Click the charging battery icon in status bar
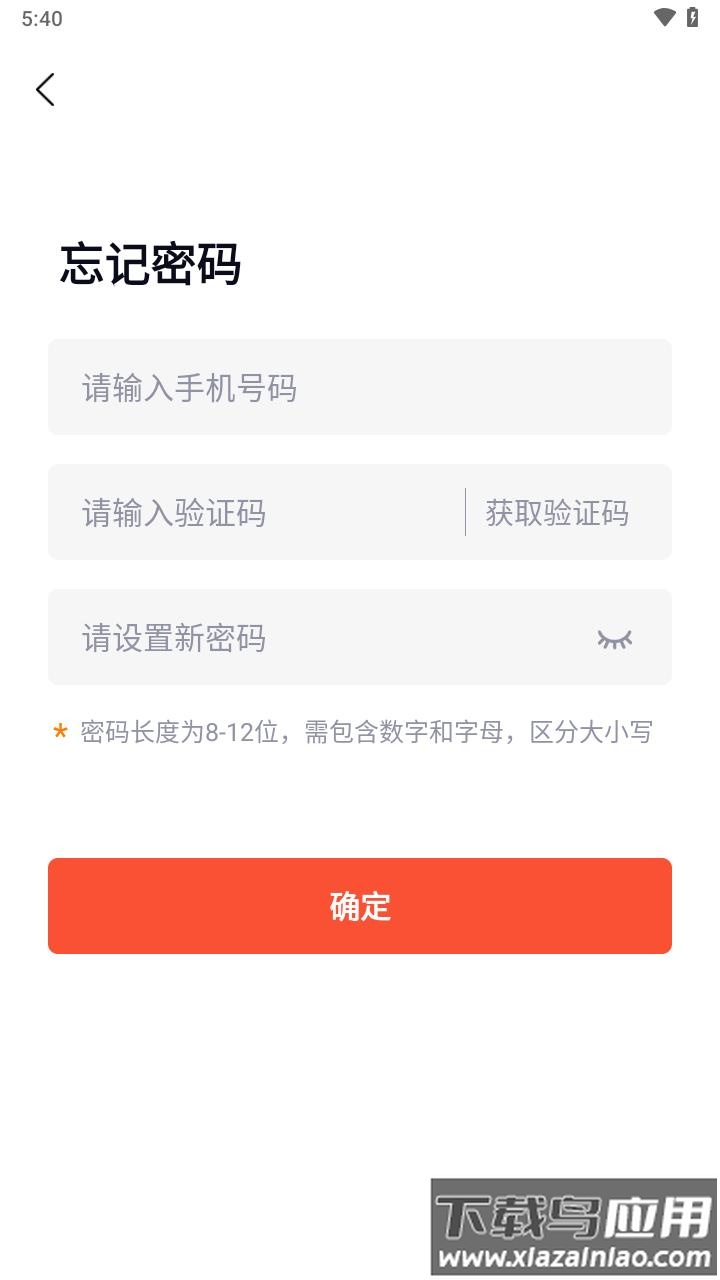 tap(692, 16)
